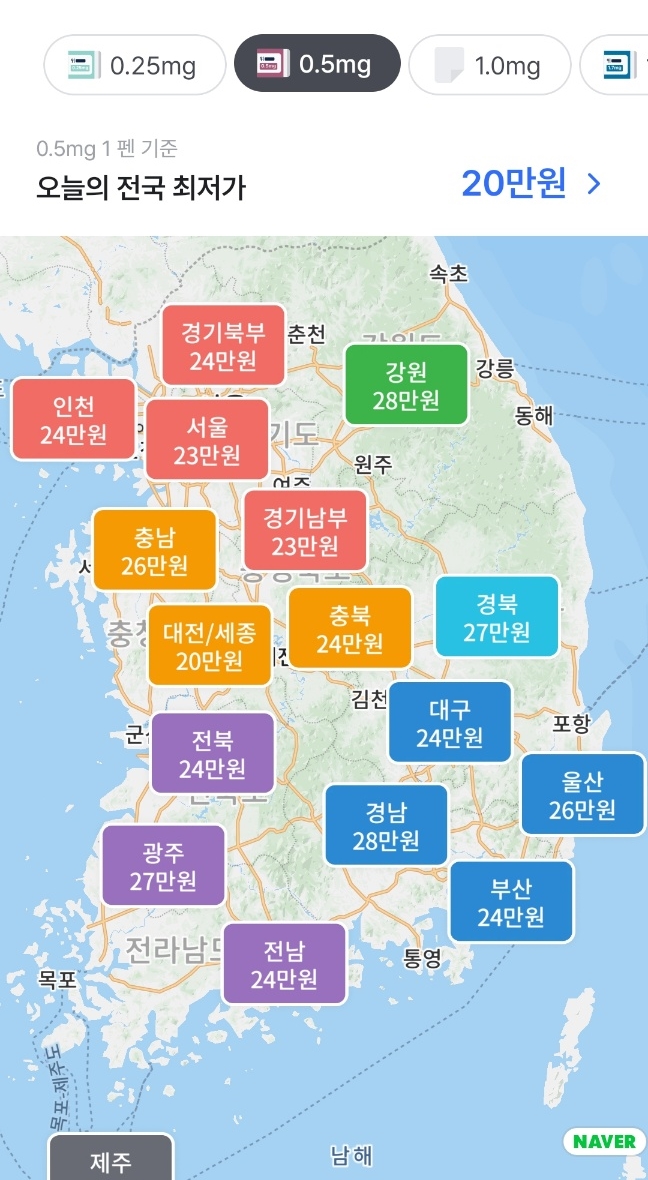Open the 경기남부 23만원 marker

click(306, 531)
